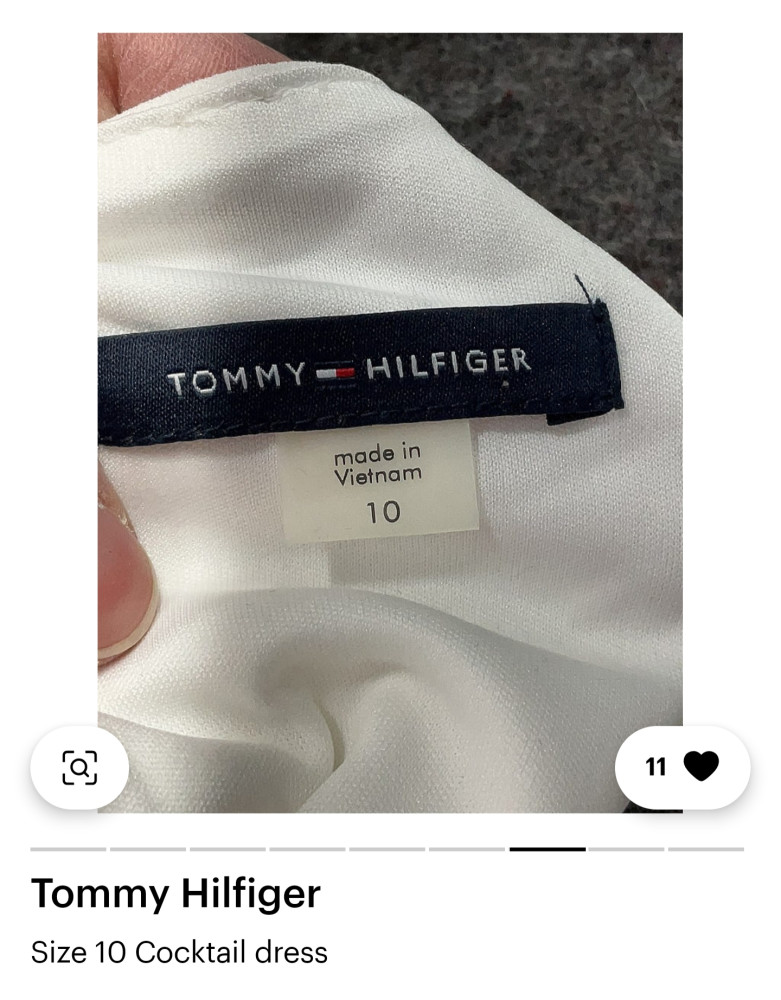This screenshot has width=781, height=1000.
Task: Jump to the last photo indicator
Action: pyautogui.click(x=706, y=849)
